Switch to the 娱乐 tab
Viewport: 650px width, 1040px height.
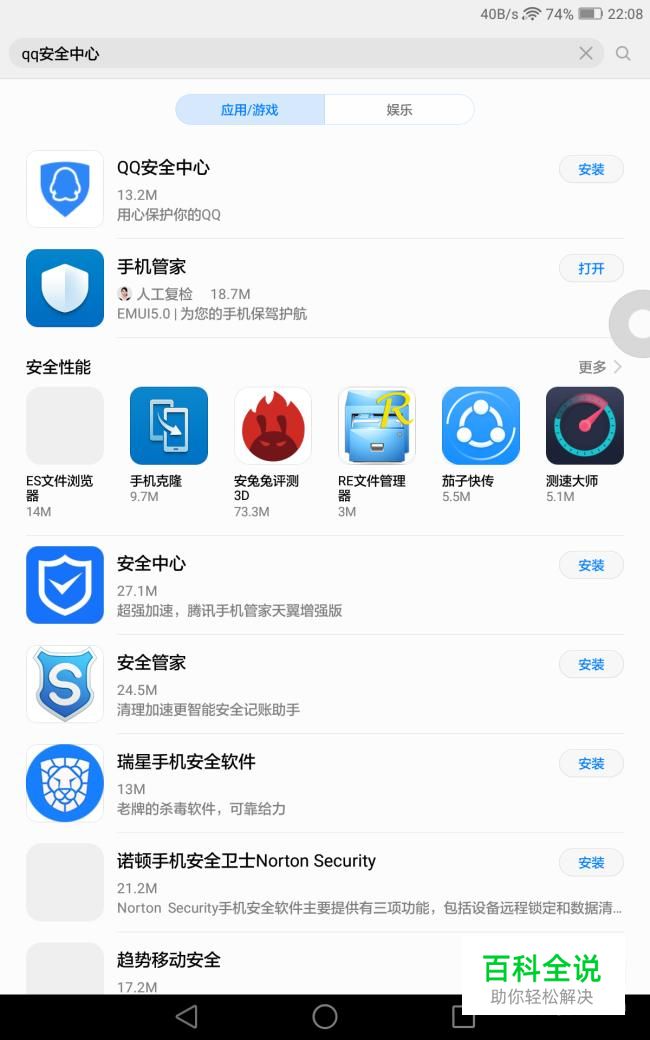point(399,110)
